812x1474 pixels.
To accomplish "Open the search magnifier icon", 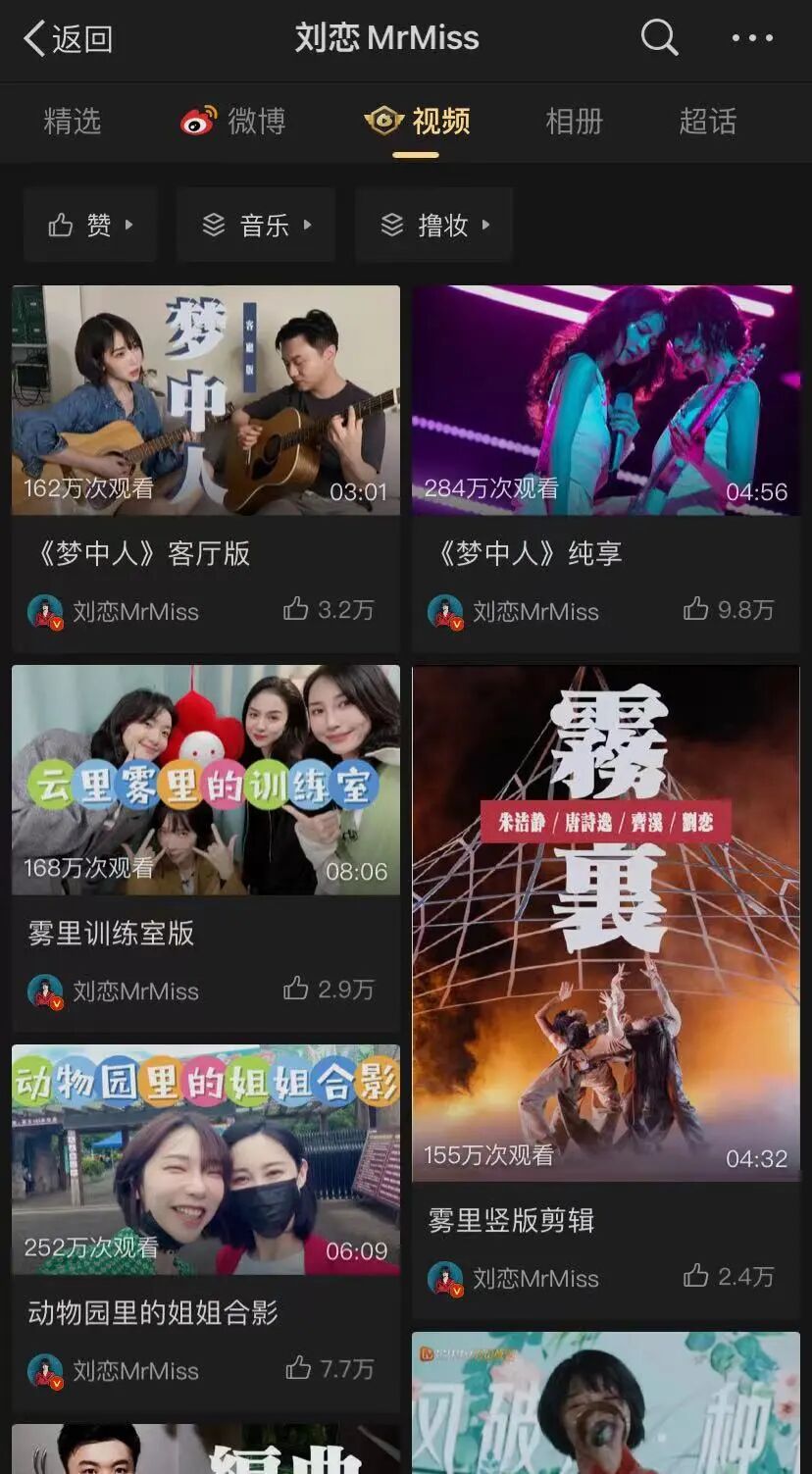I will [x=659, y=38].
